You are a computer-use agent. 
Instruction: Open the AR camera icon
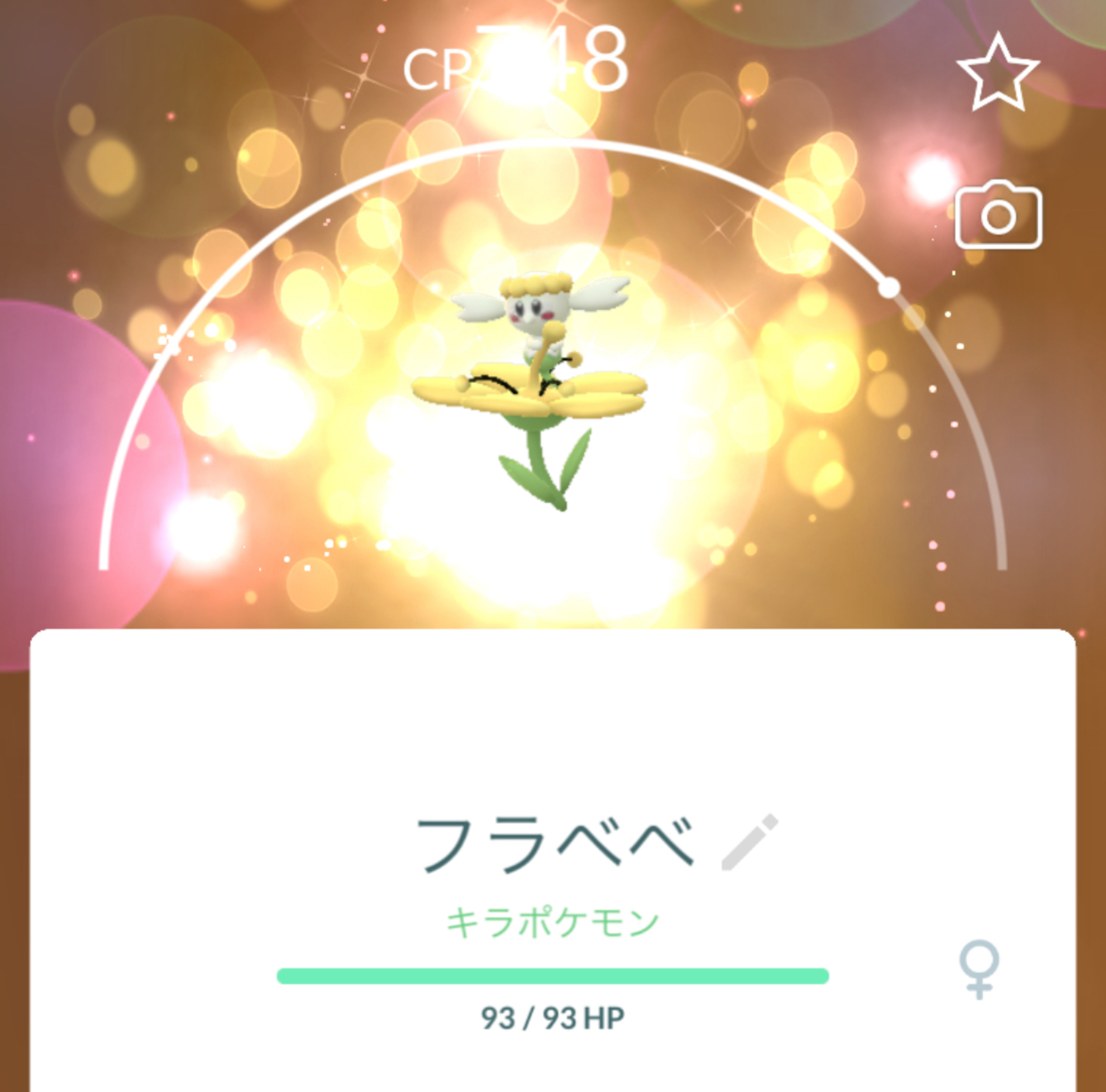(998, 215)
